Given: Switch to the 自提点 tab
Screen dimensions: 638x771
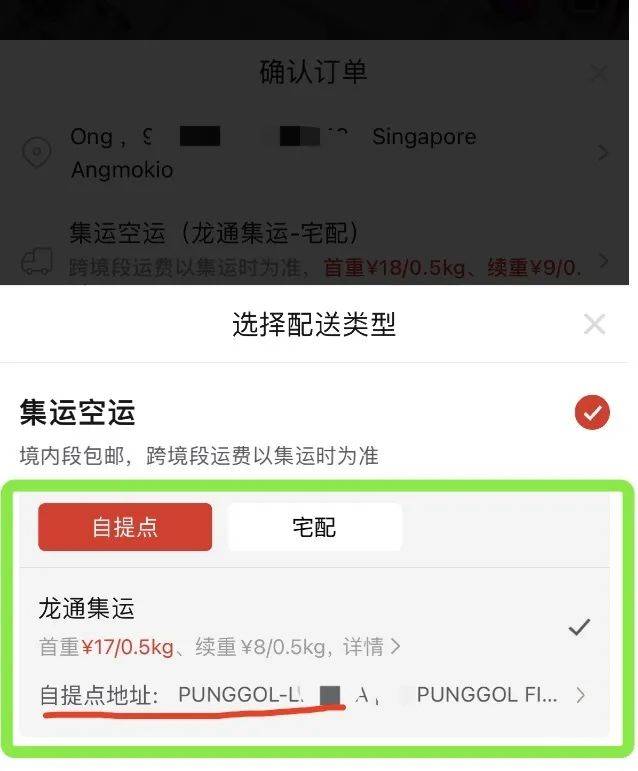Looking at the screenshot, I should 125,527.
